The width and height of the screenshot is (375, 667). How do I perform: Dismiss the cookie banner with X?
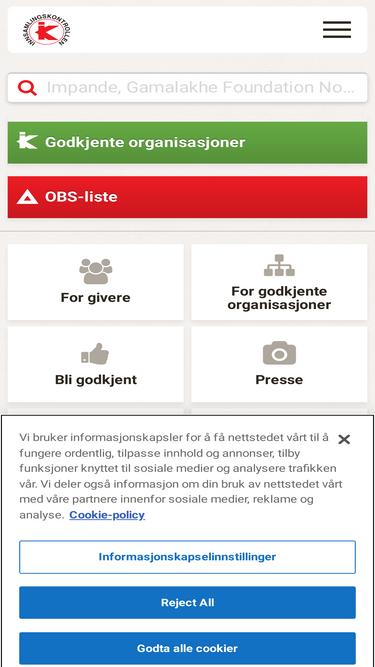point(344,439)
